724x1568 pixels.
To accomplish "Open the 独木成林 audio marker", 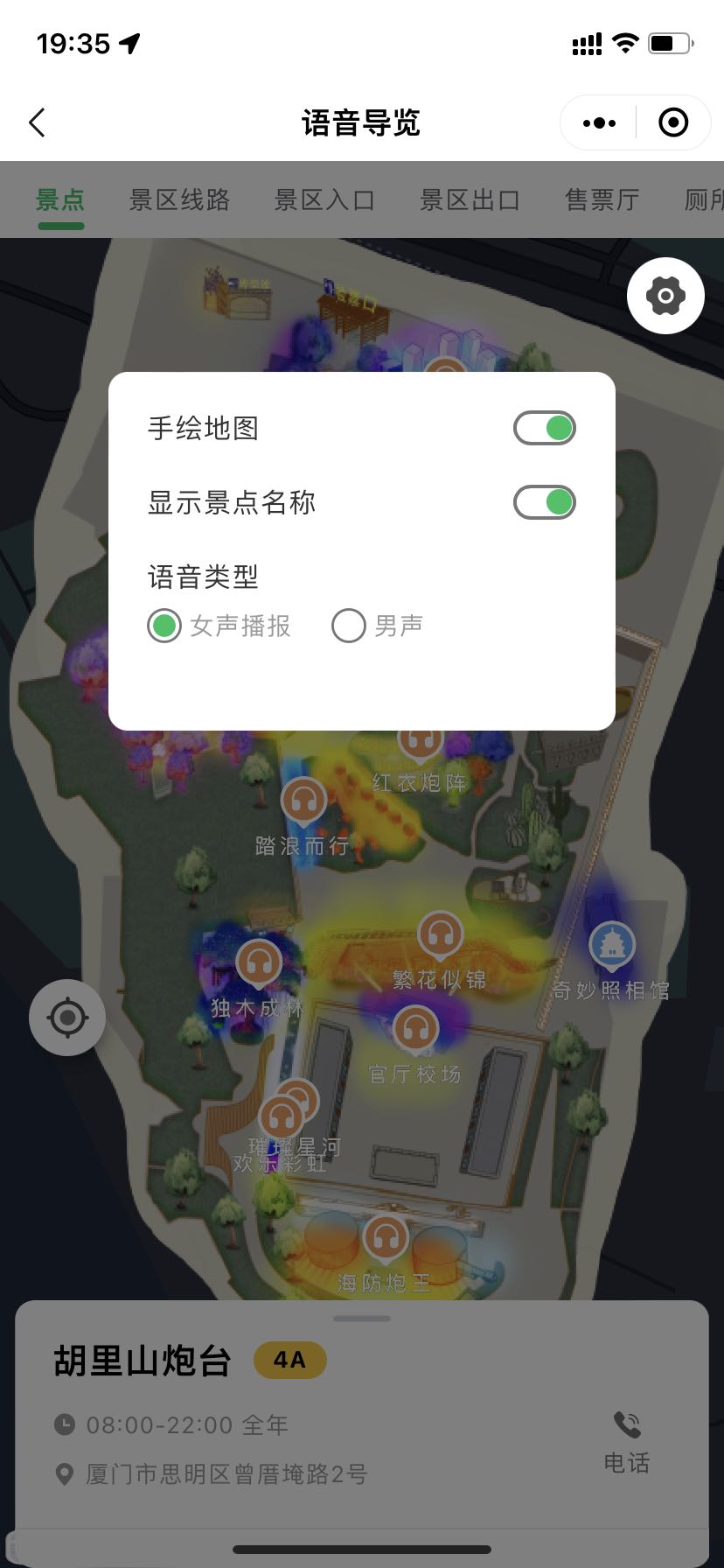I will [x=259, y=962].
